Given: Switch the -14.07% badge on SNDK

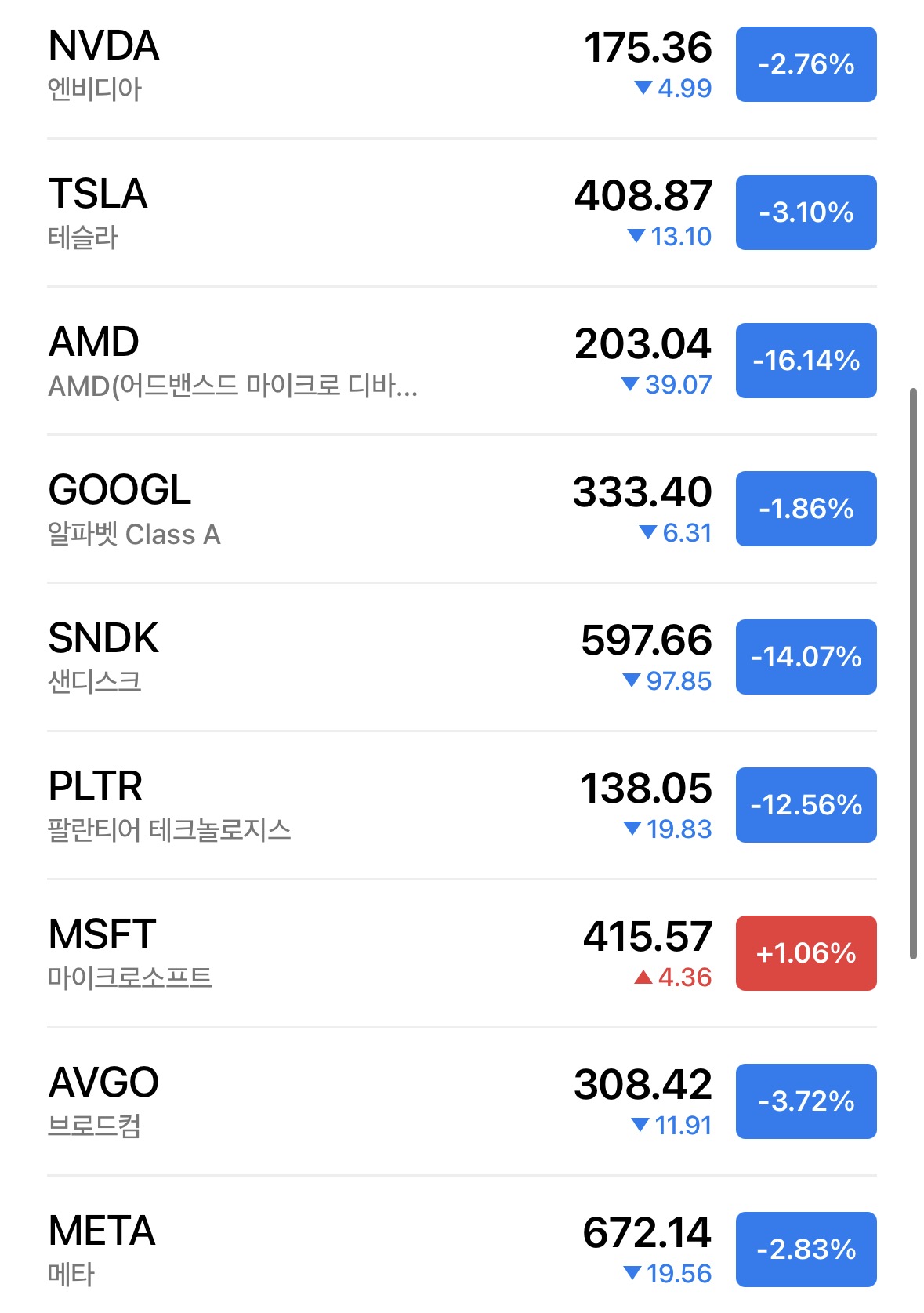Looking at the screenshot, I should click(x=806, y=657).
